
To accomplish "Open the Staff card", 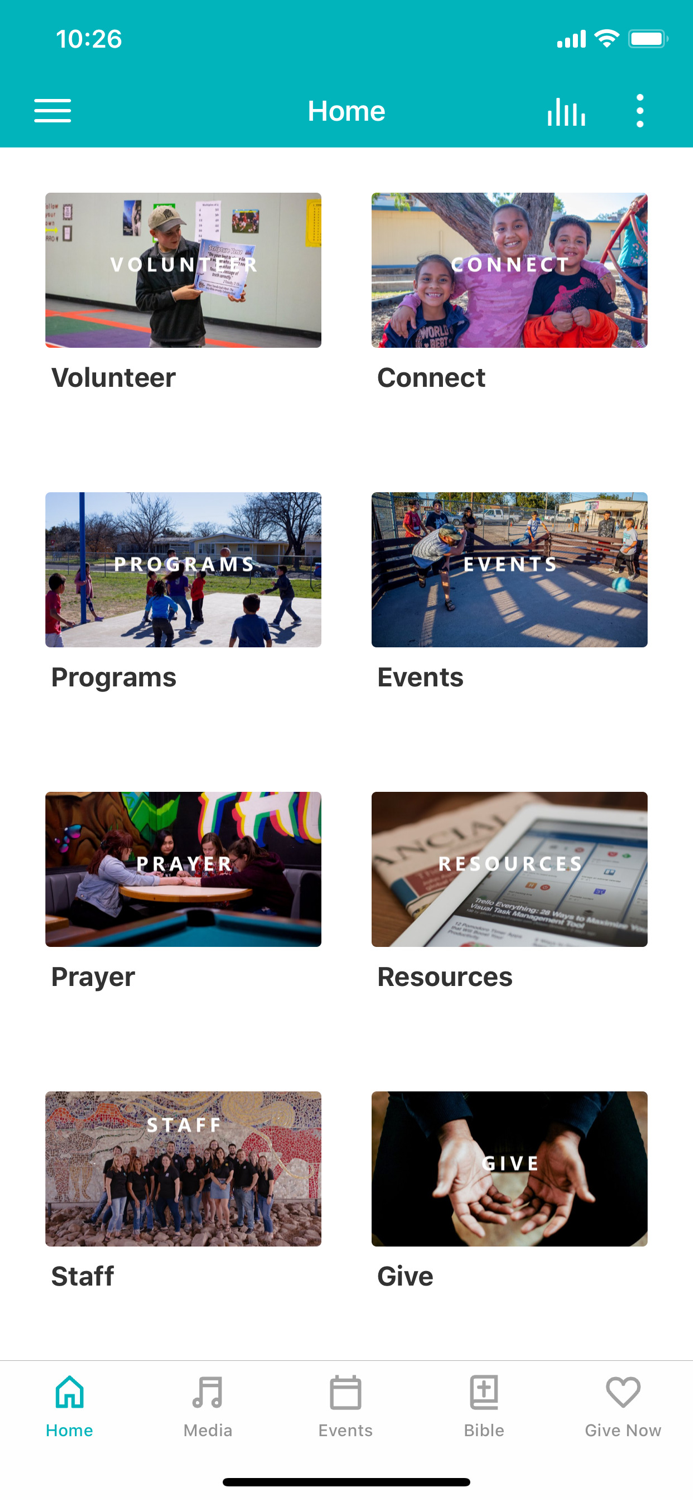I will tap(183, 1168).
